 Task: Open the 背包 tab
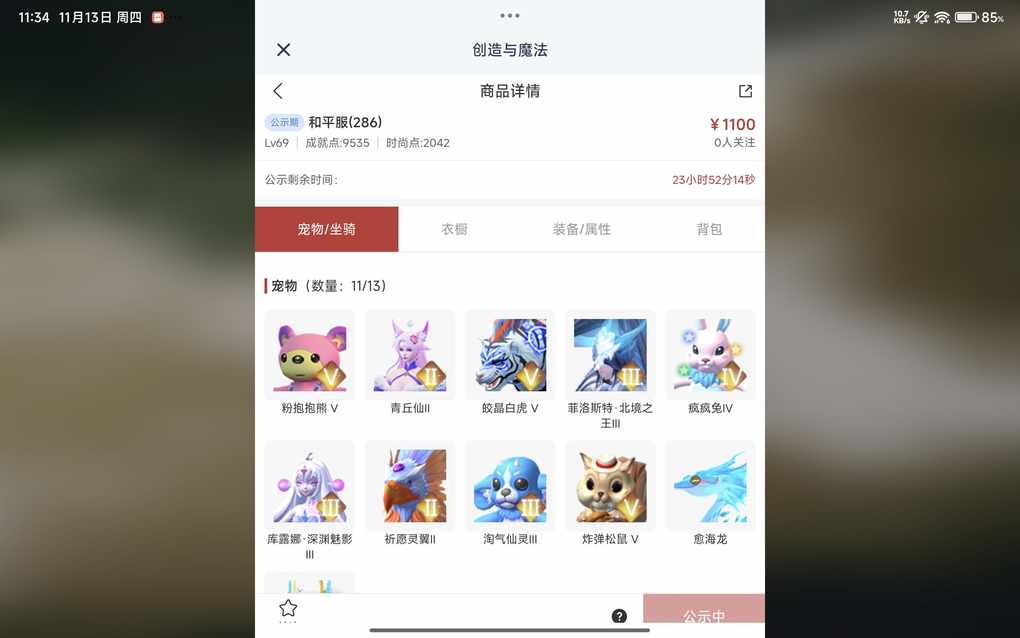(709, 229)
